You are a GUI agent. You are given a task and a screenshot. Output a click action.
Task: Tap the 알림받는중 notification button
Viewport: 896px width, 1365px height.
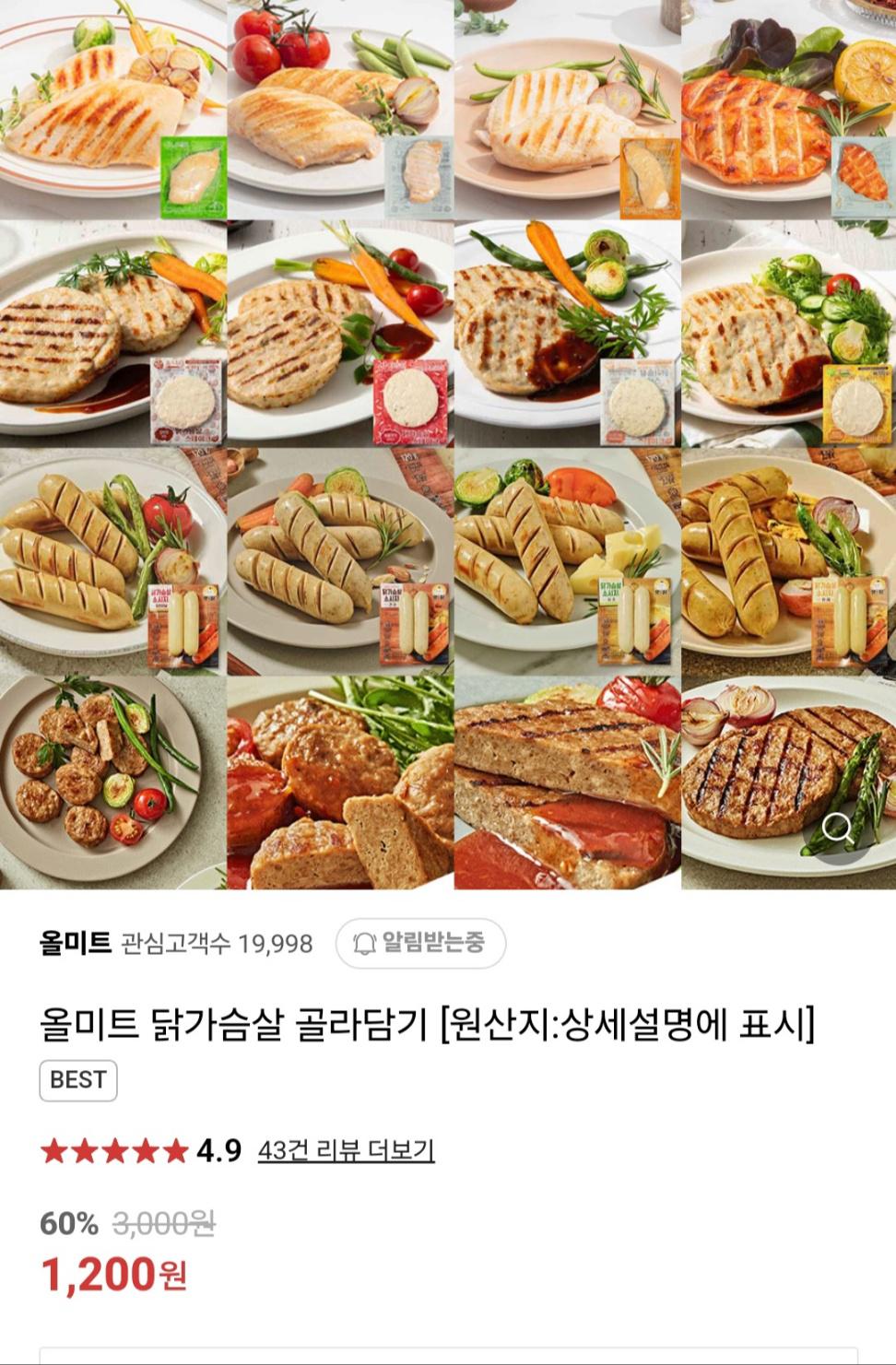pos(420,943)
